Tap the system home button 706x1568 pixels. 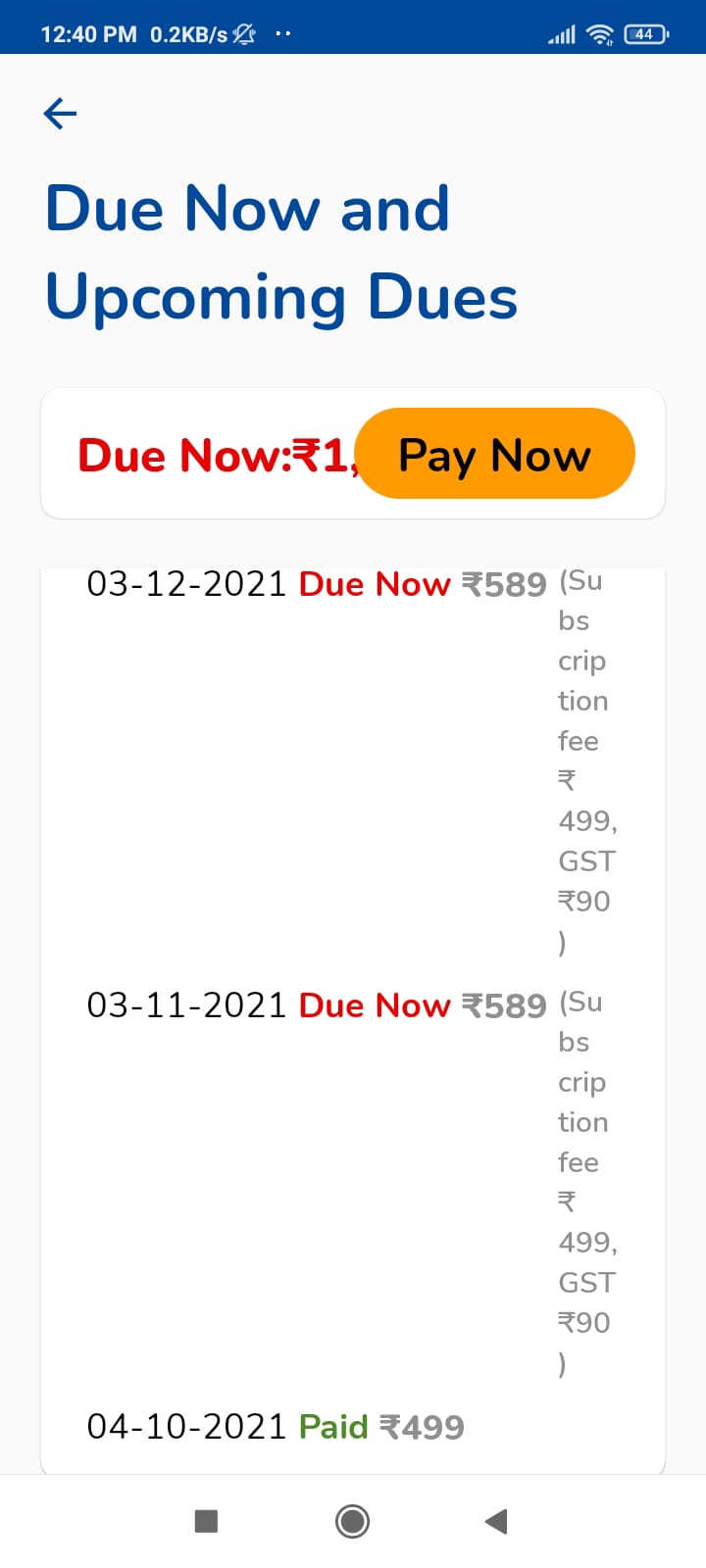[x=352, y=1521]
